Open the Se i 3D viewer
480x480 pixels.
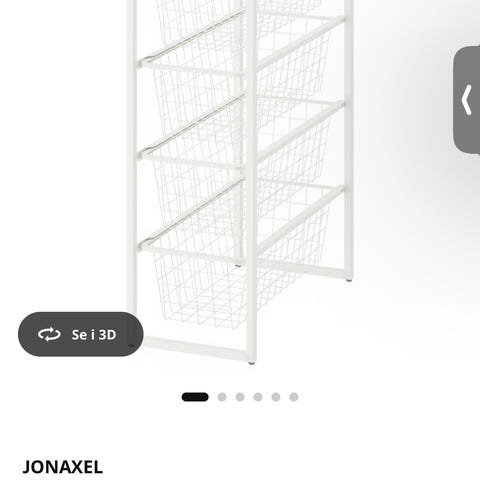tap(81, 334)
